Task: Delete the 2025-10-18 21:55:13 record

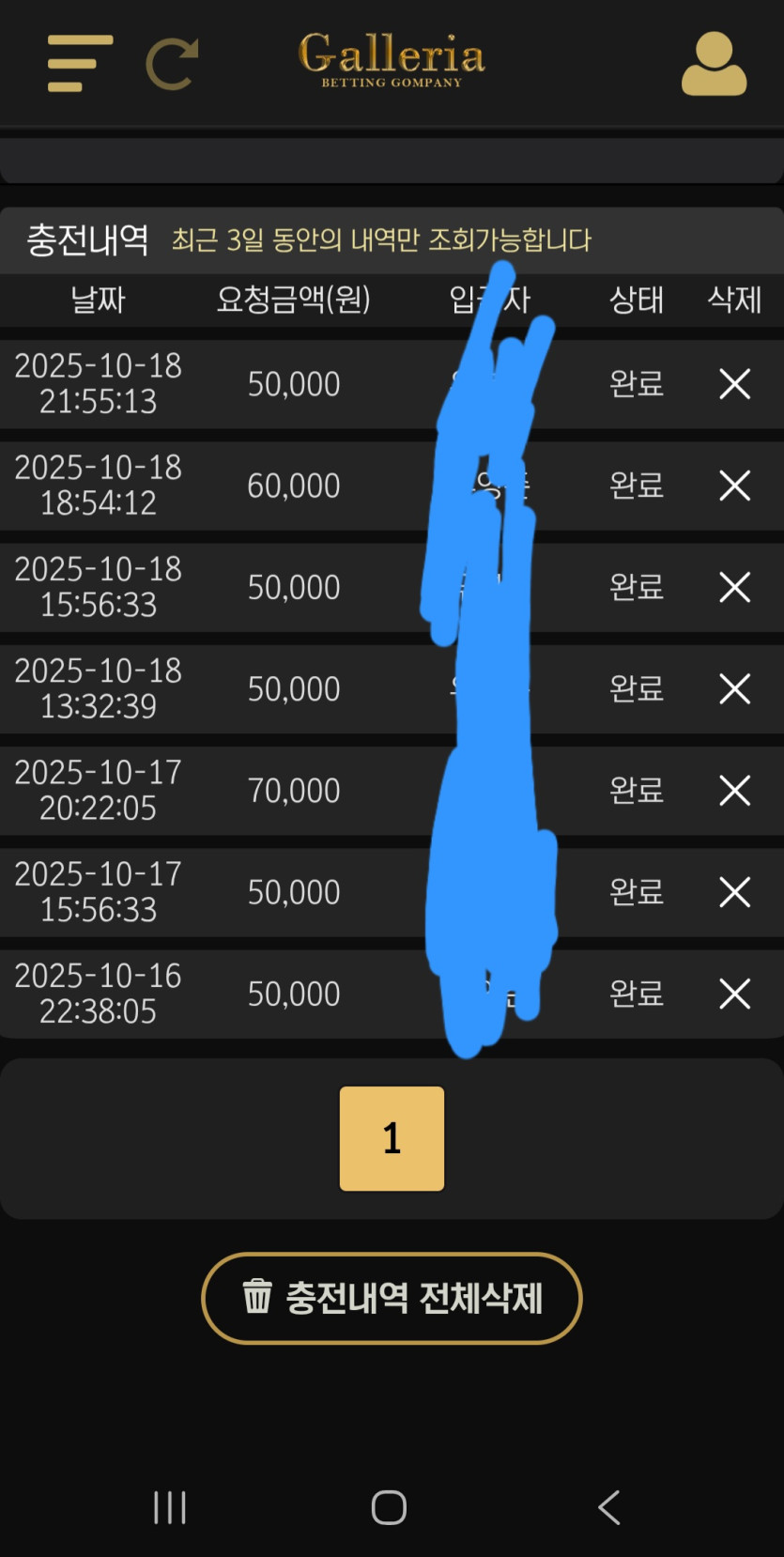Action: coord(734,383)
